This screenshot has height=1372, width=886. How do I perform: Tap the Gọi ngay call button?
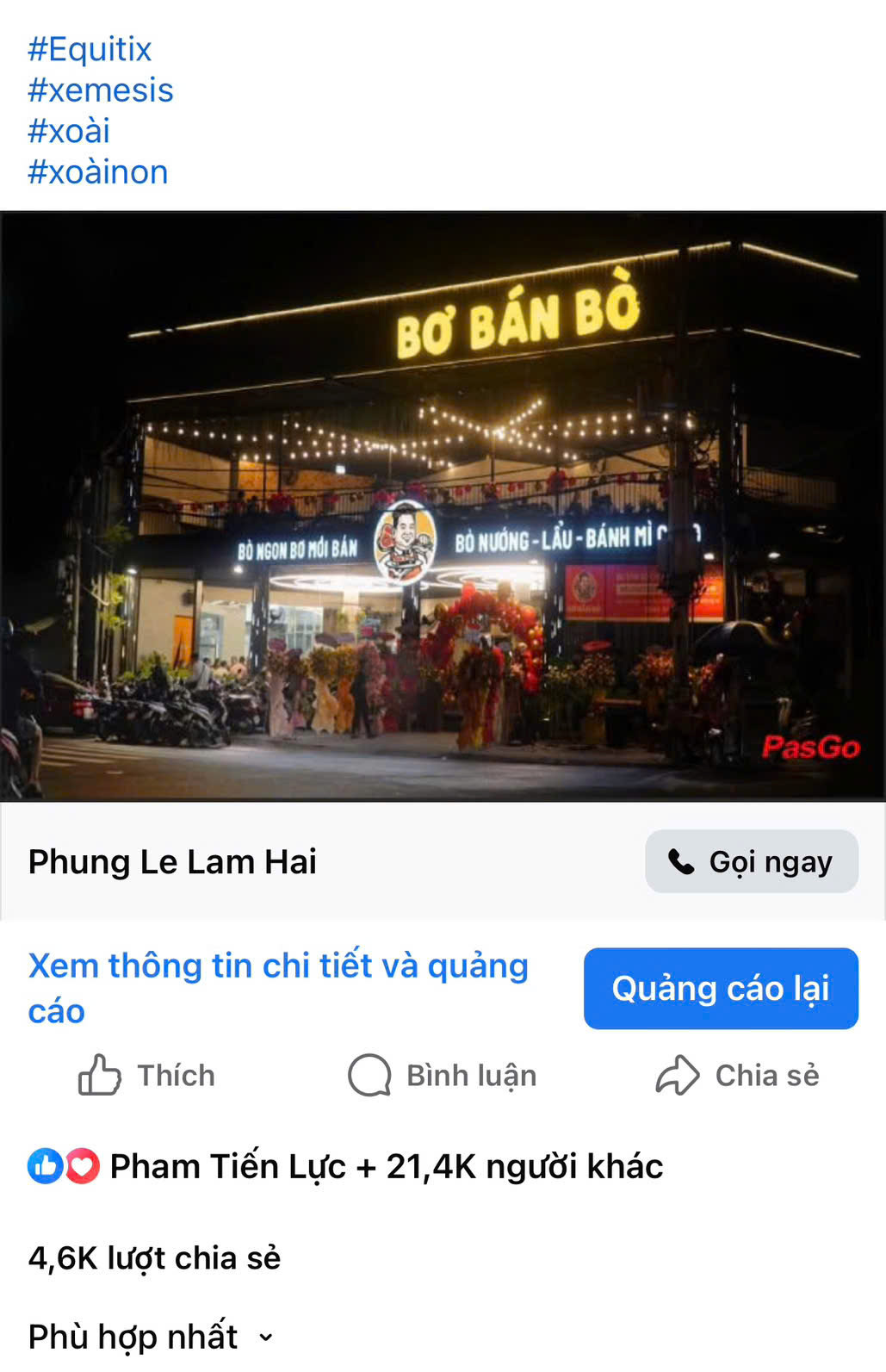pos(751,861)
